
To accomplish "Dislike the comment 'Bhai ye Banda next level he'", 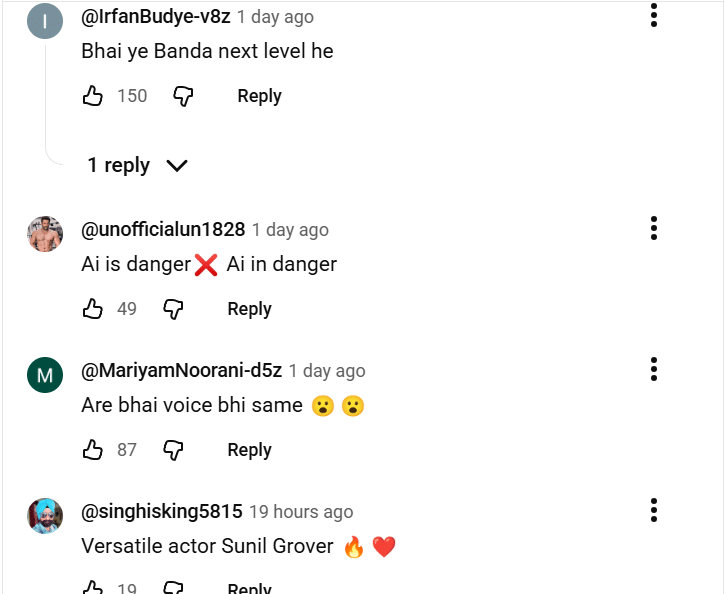I will (x=183, y=96).
